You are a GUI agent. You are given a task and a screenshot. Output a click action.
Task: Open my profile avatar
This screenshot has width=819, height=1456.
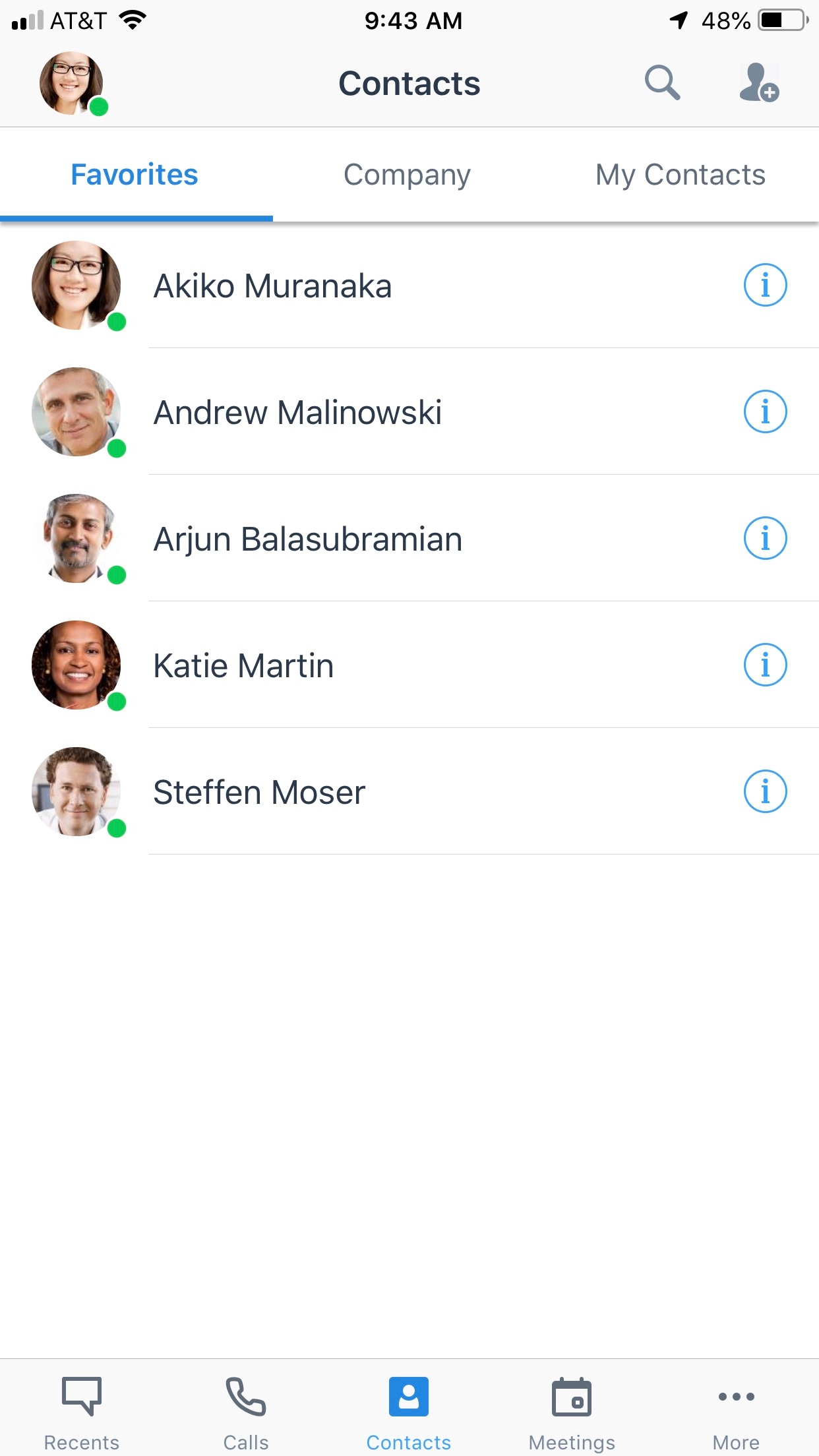point(72,84)
